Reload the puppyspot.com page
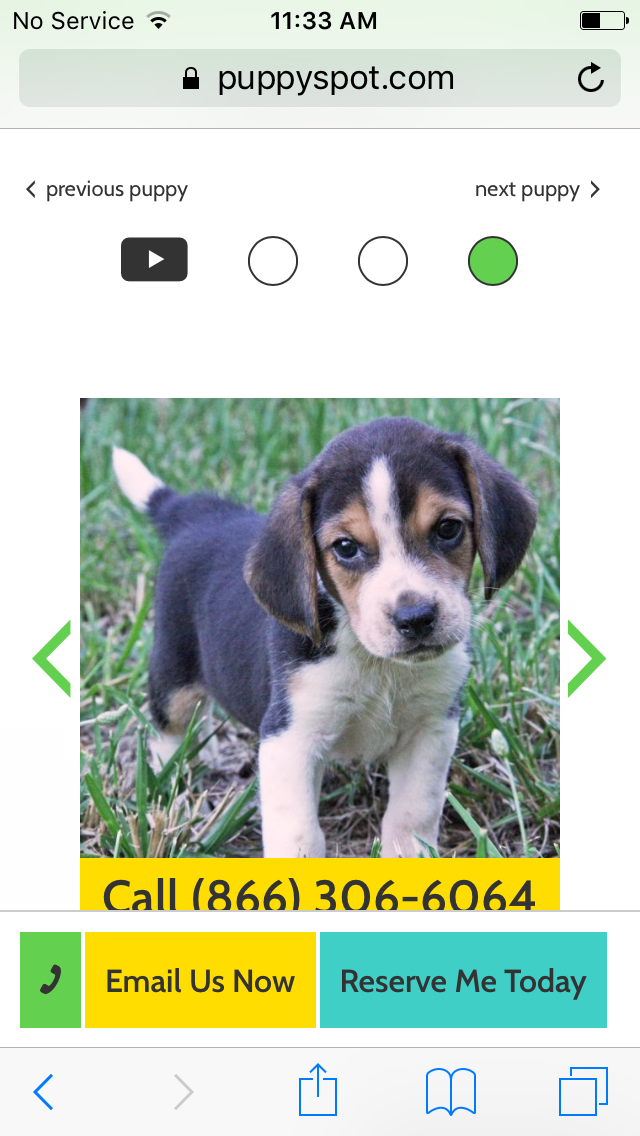Screen dimensions: 640x1136 click(x=591, y=78)
